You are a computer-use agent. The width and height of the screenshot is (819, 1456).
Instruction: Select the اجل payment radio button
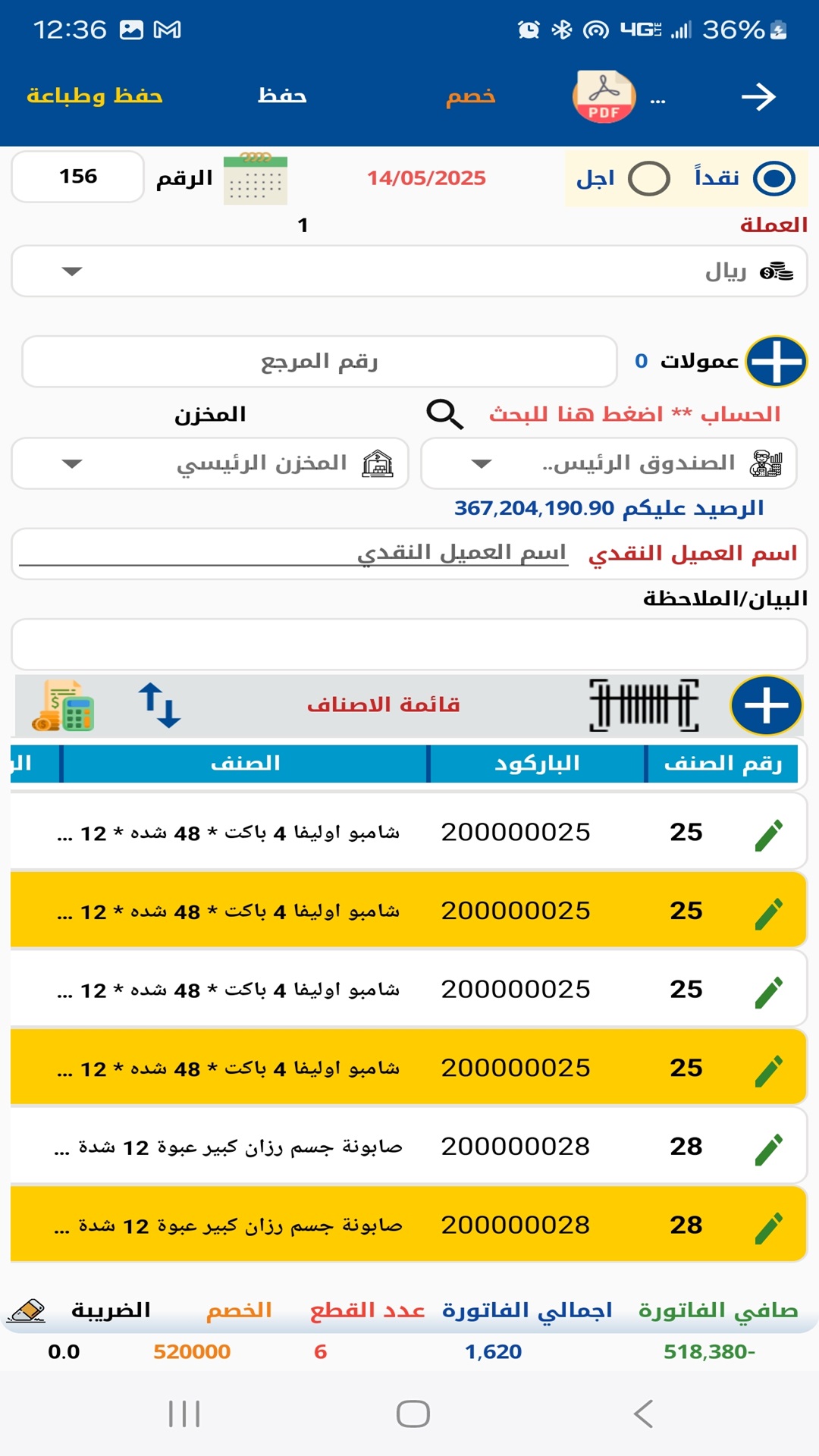coord(648,177)
